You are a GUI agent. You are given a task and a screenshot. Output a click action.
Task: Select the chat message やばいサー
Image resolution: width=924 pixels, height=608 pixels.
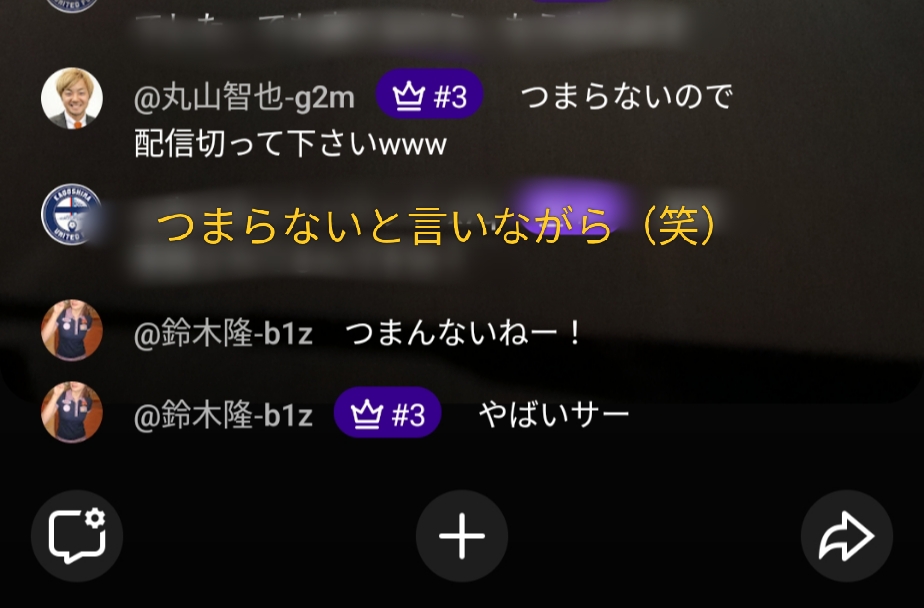click(x=553, y=414)
